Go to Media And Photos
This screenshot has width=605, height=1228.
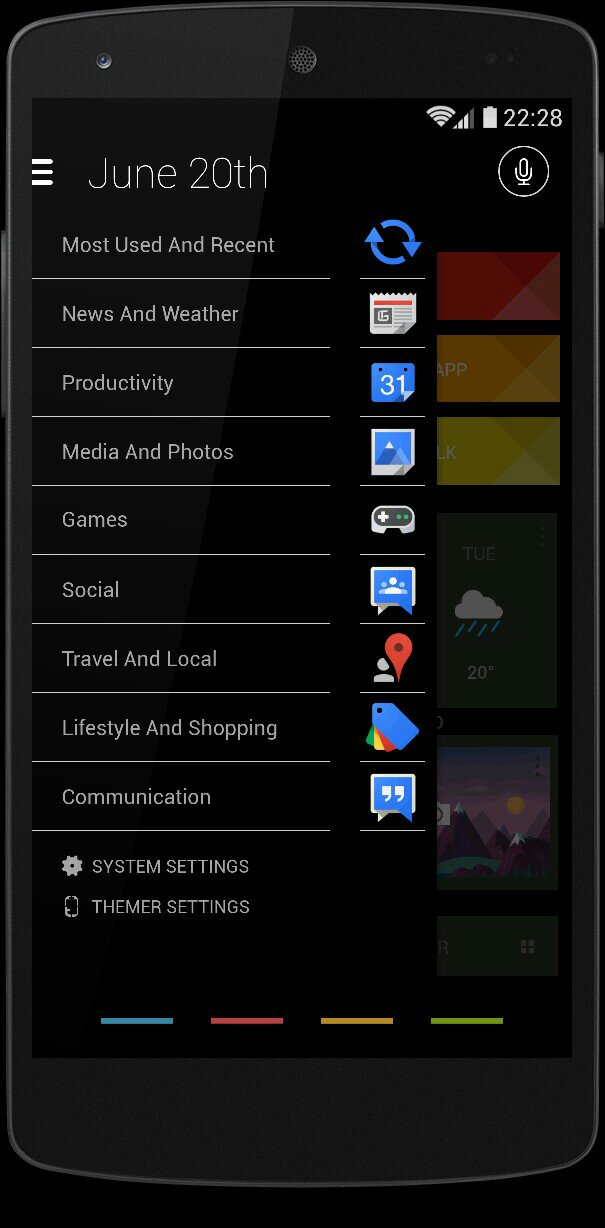[x=148, y=452]
